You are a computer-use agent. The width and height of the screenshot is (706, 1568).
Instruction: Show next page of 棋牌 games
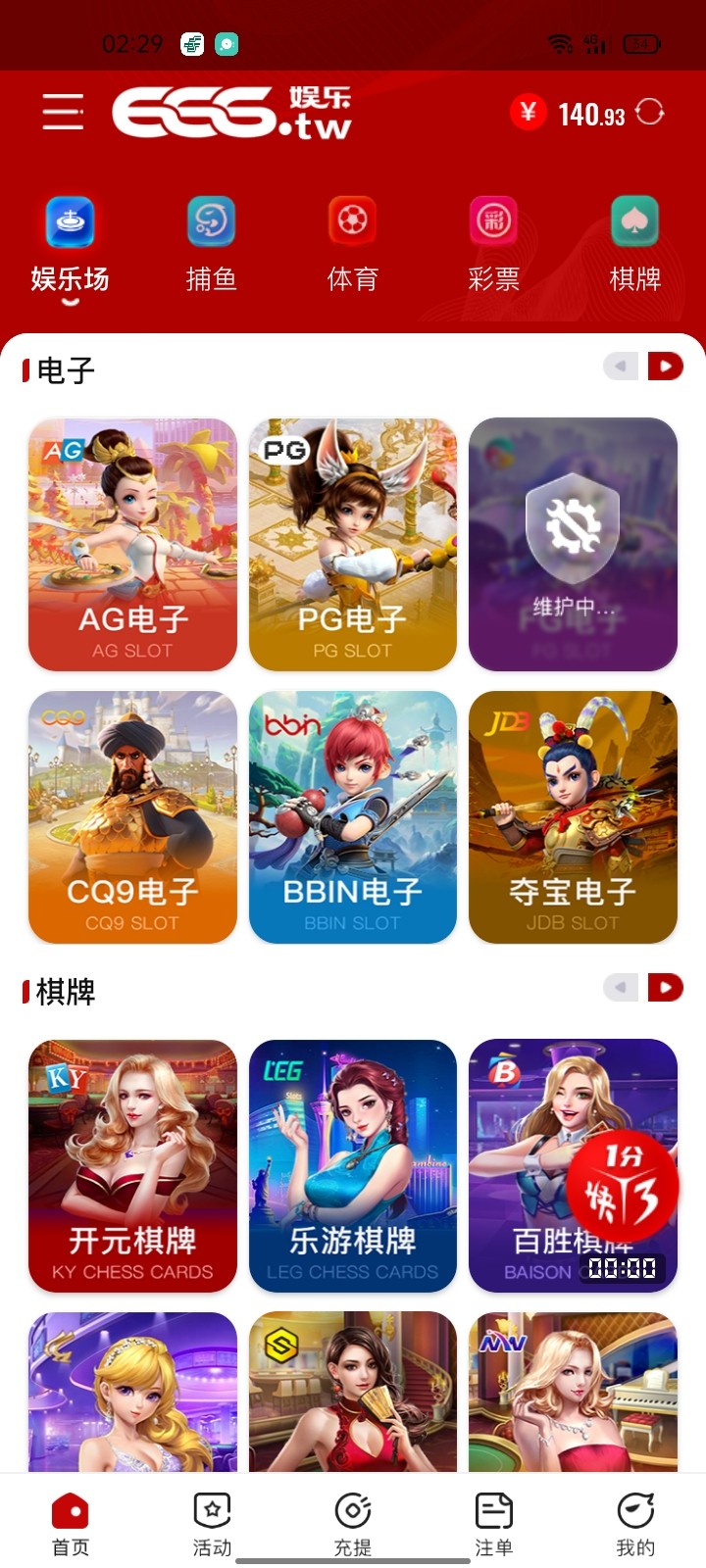(x=665, y=987)
